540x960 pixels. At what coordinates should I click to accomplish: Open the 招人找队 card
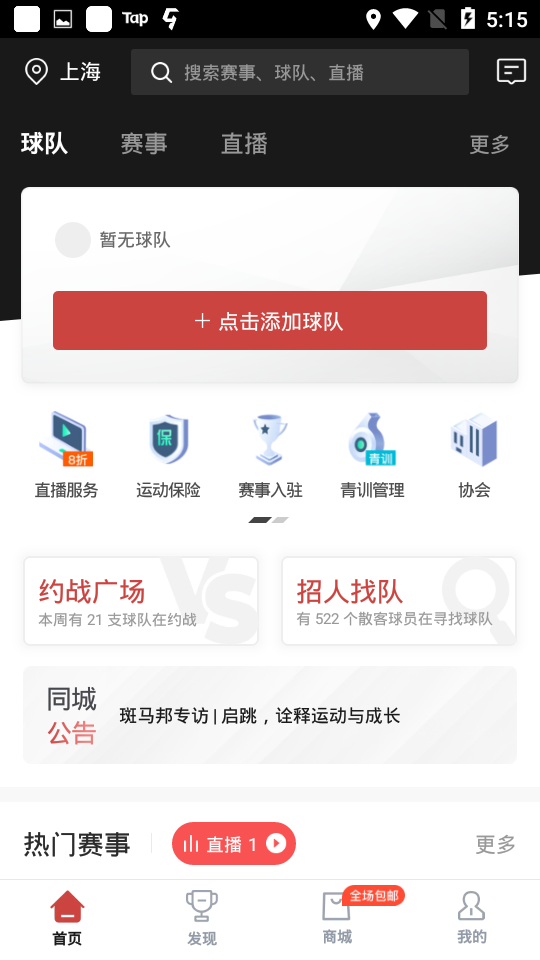[x=399, y=601]
